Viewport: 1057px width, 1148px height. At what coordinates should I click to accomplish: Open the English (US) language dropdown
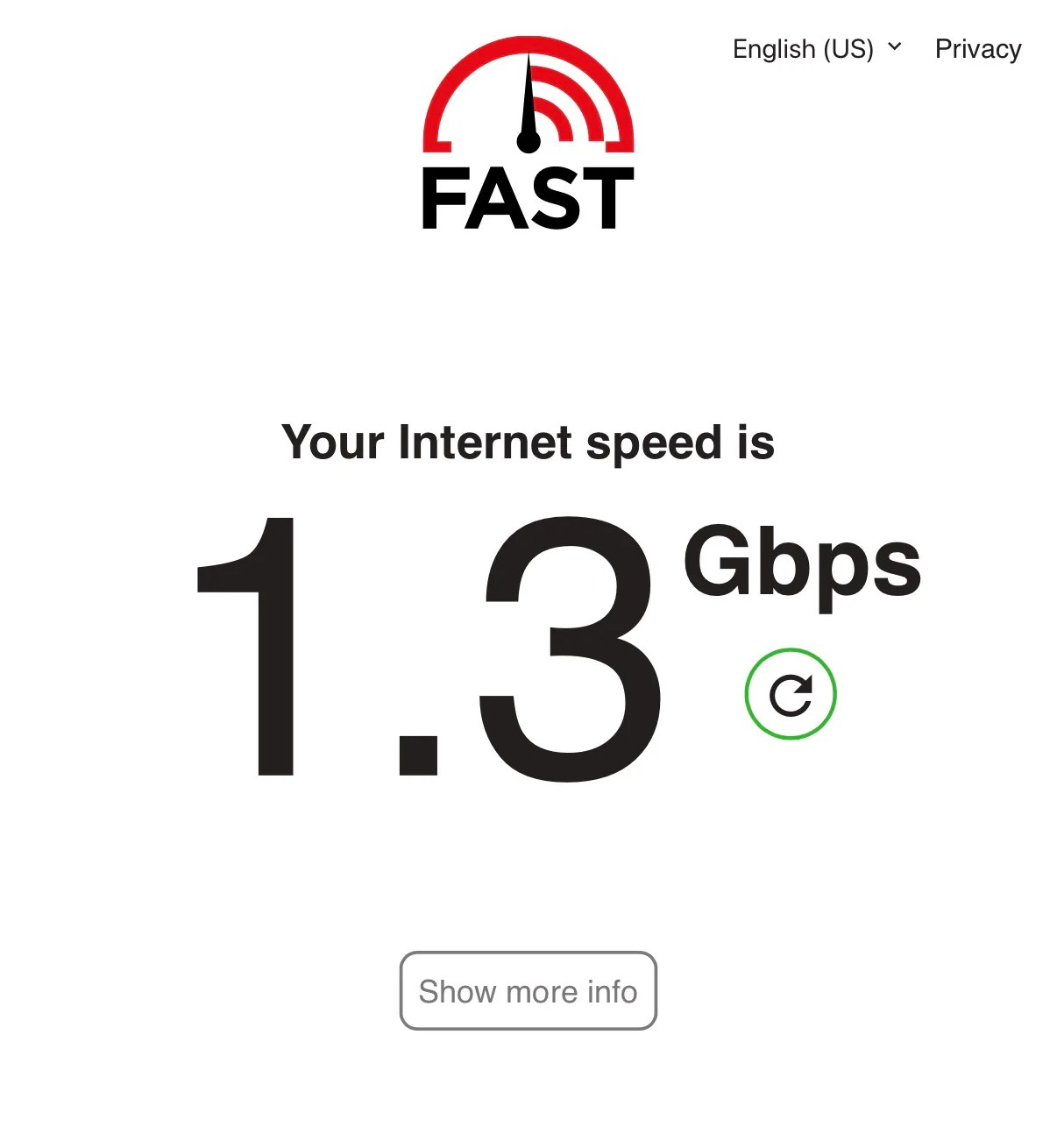tap(816, 49)
